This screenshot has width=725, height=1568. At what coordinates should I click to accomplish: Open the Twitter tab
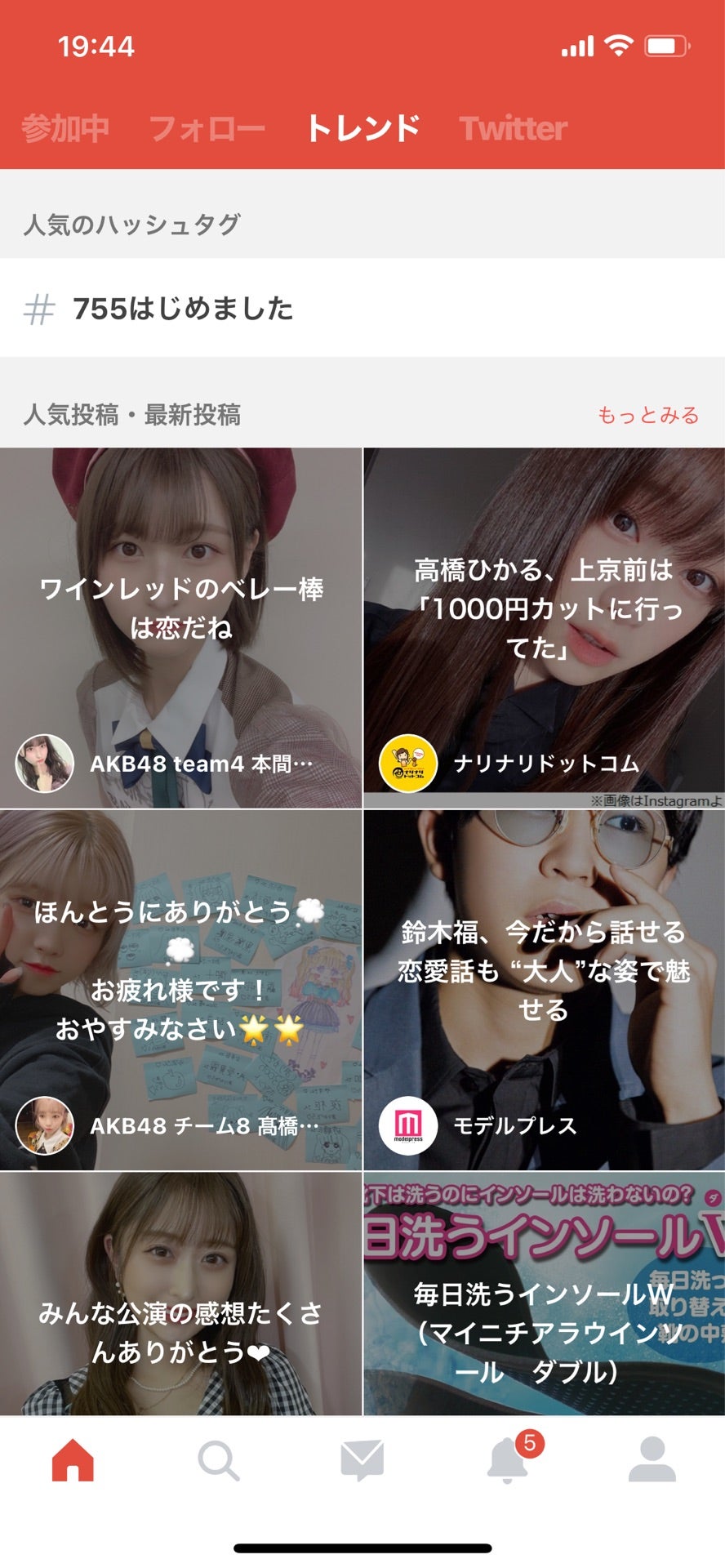click(513, 128)
